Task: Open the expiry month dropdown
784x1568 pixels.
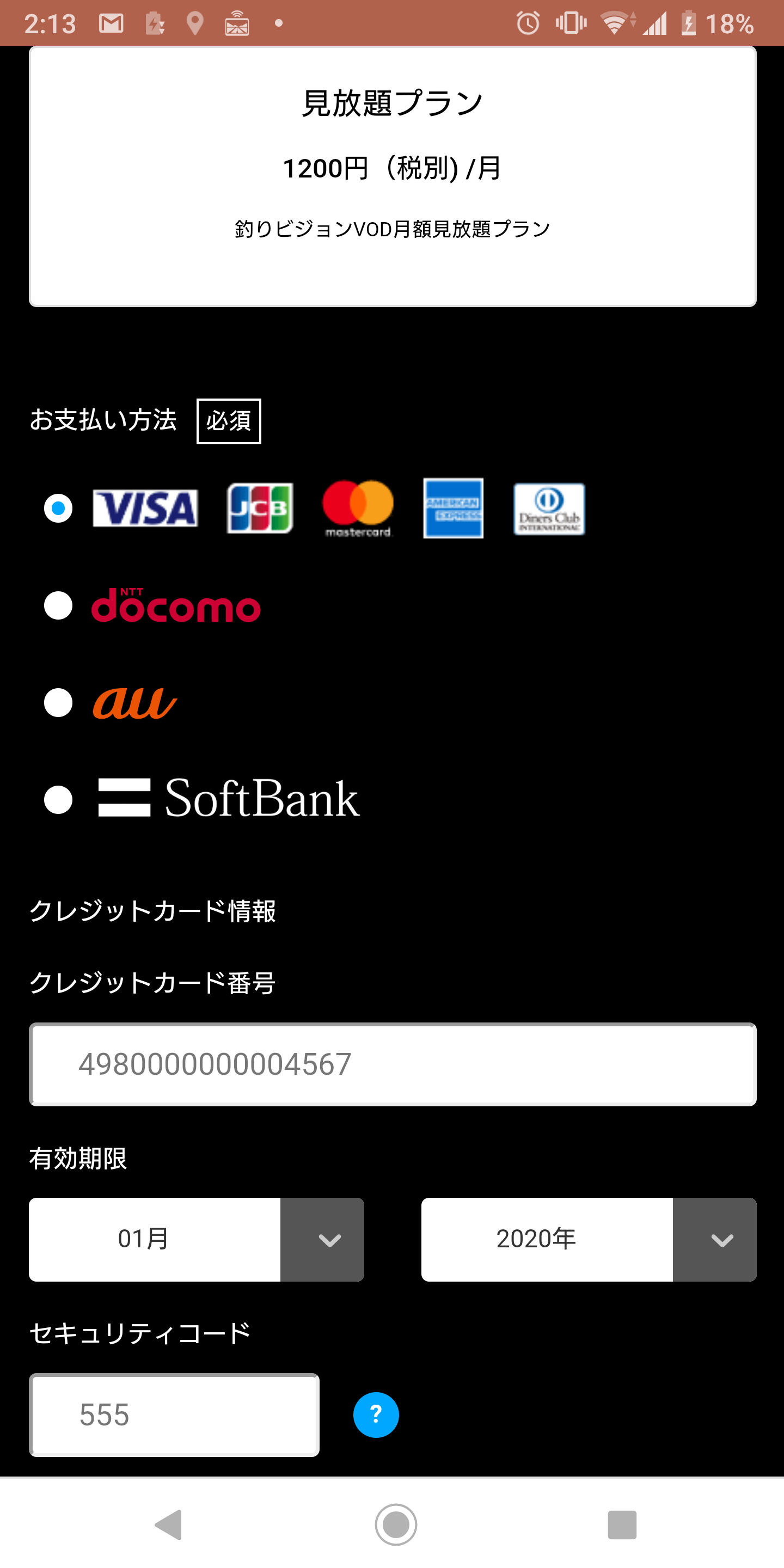Action: tap(197, 1239)
